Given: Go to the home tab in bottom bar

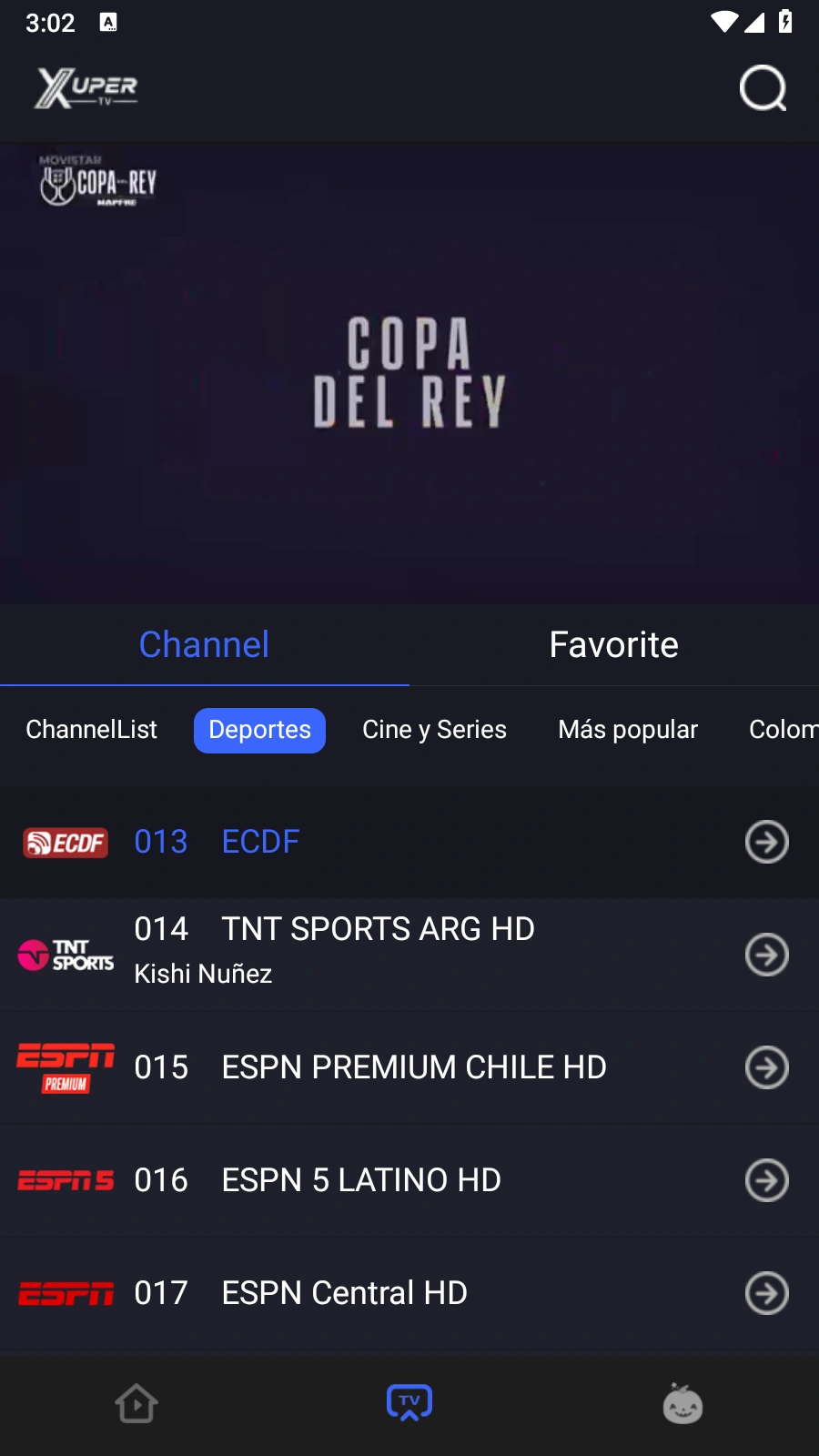Looking at the screenshot, I should (x=136, y=1404).
